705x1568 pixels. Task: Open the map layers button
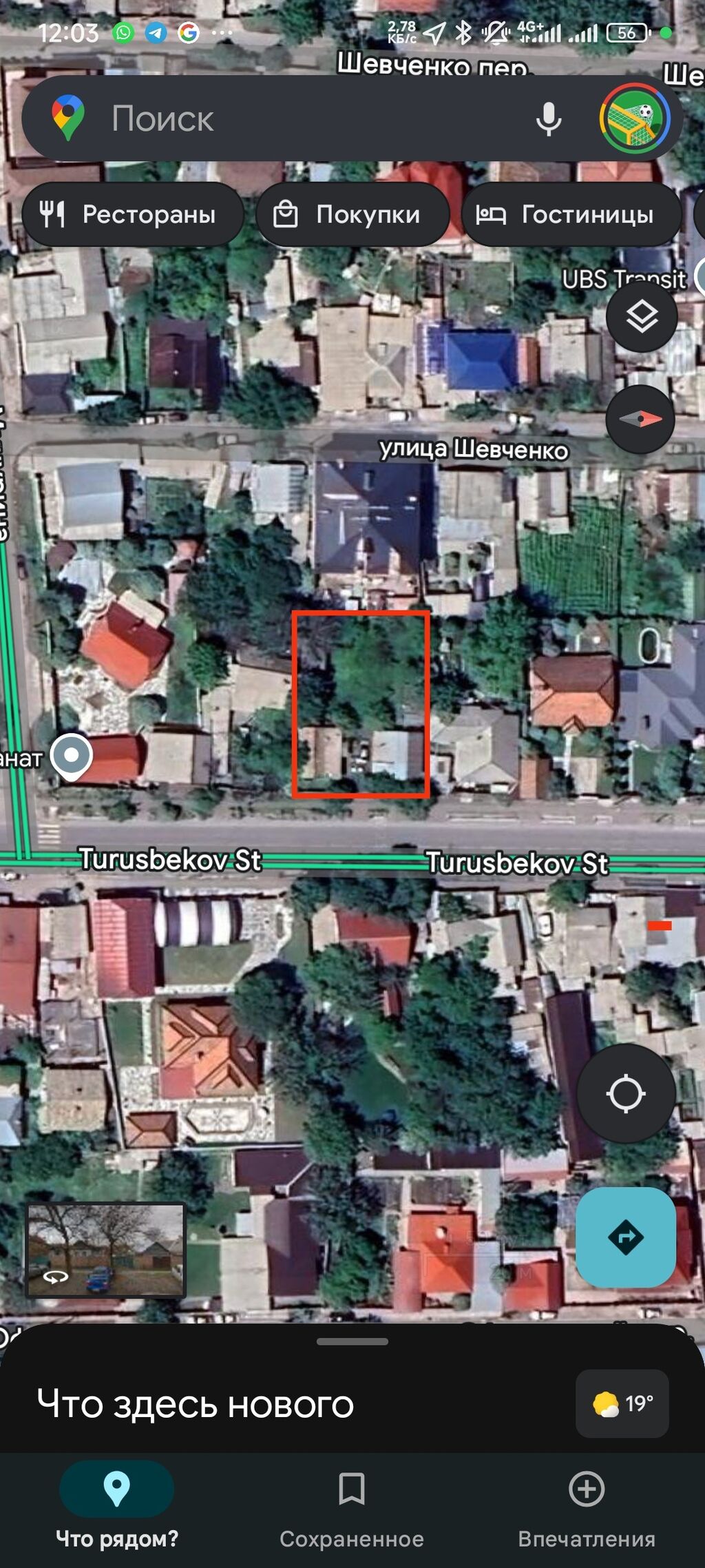642,317
